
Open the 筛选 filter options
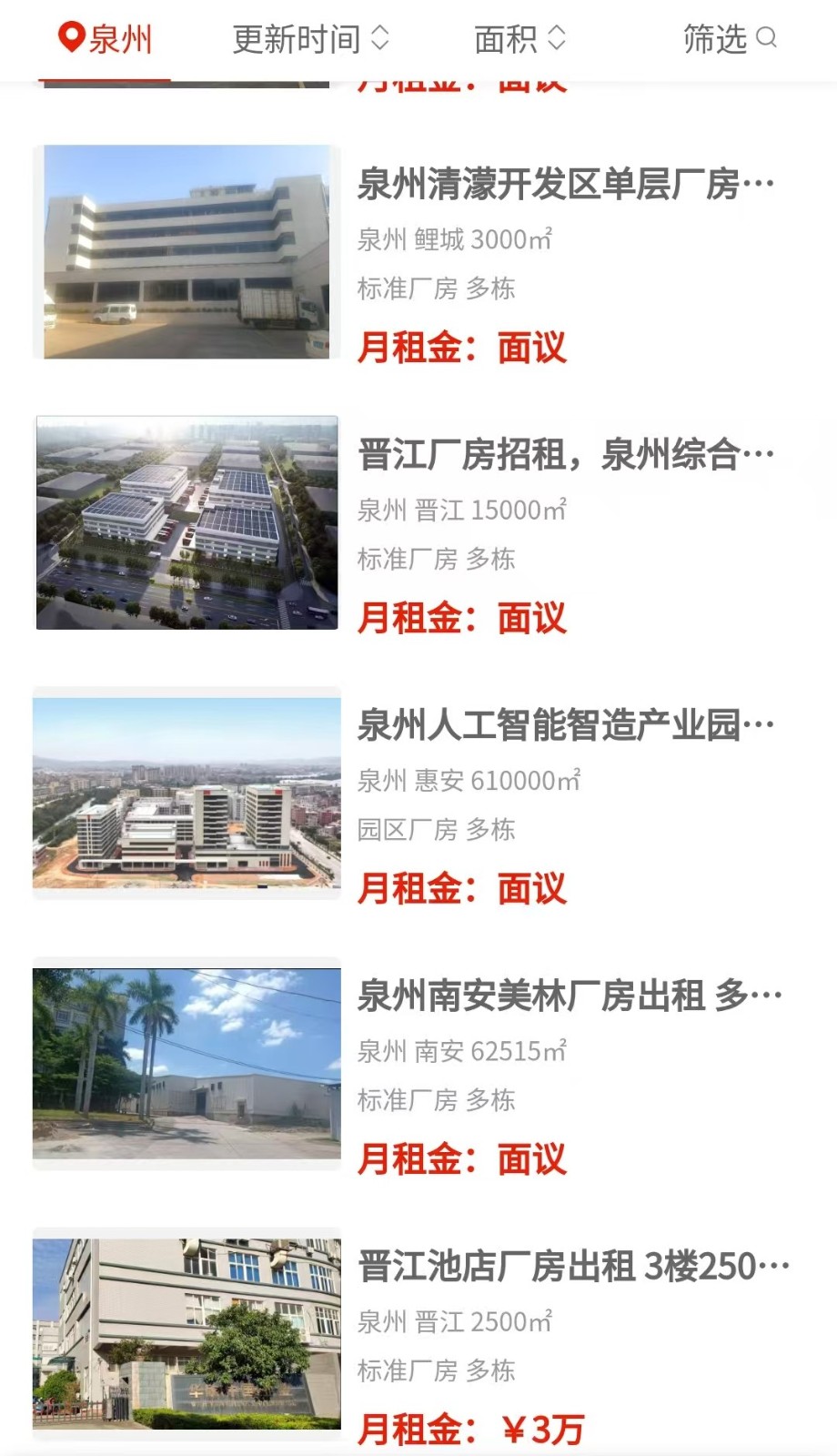729,39
